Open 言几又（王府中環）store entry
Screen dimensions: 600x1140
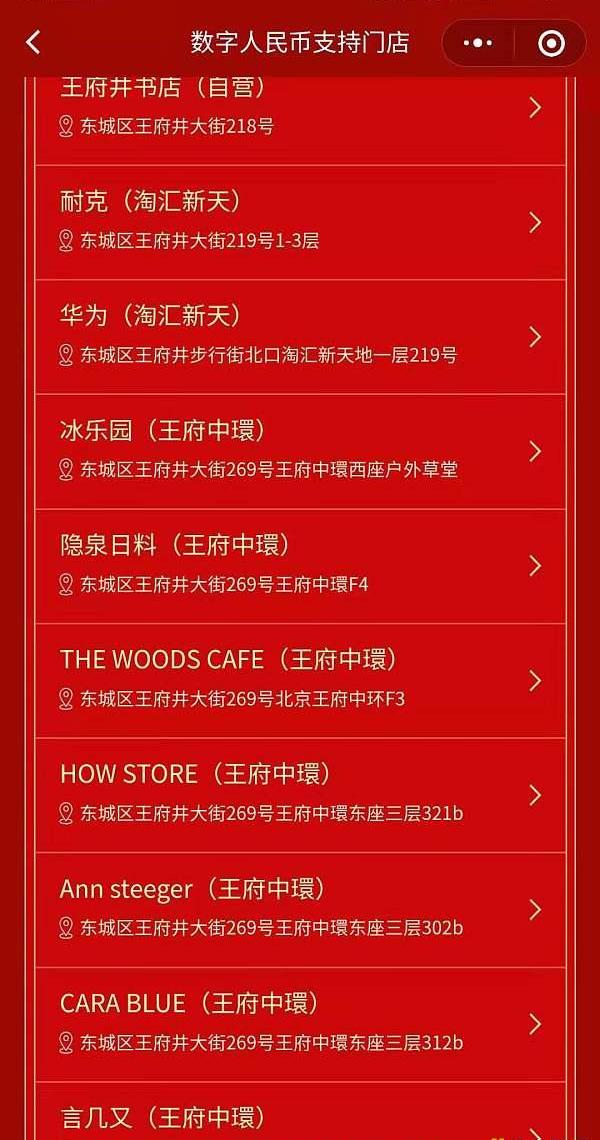click(300, 1115)
